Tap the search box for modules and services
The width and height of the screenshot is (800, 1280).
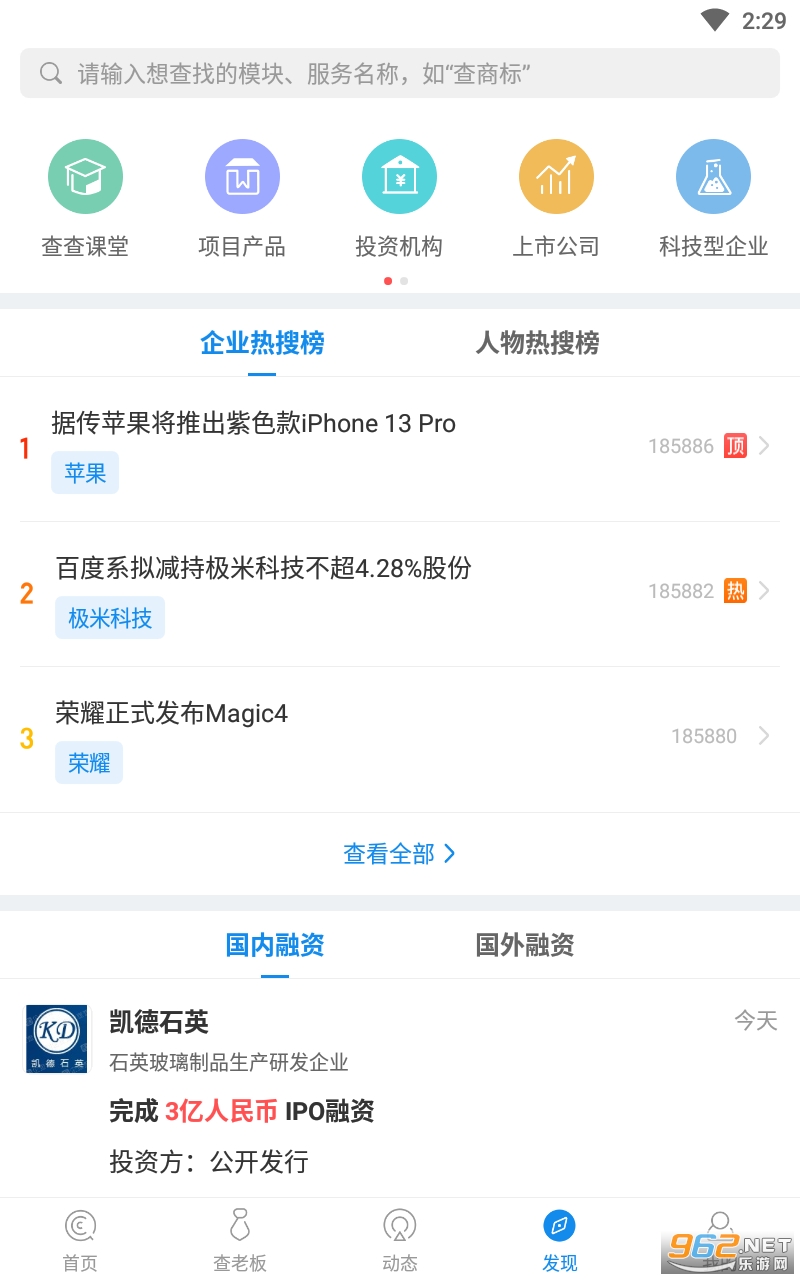click(400, 73)
